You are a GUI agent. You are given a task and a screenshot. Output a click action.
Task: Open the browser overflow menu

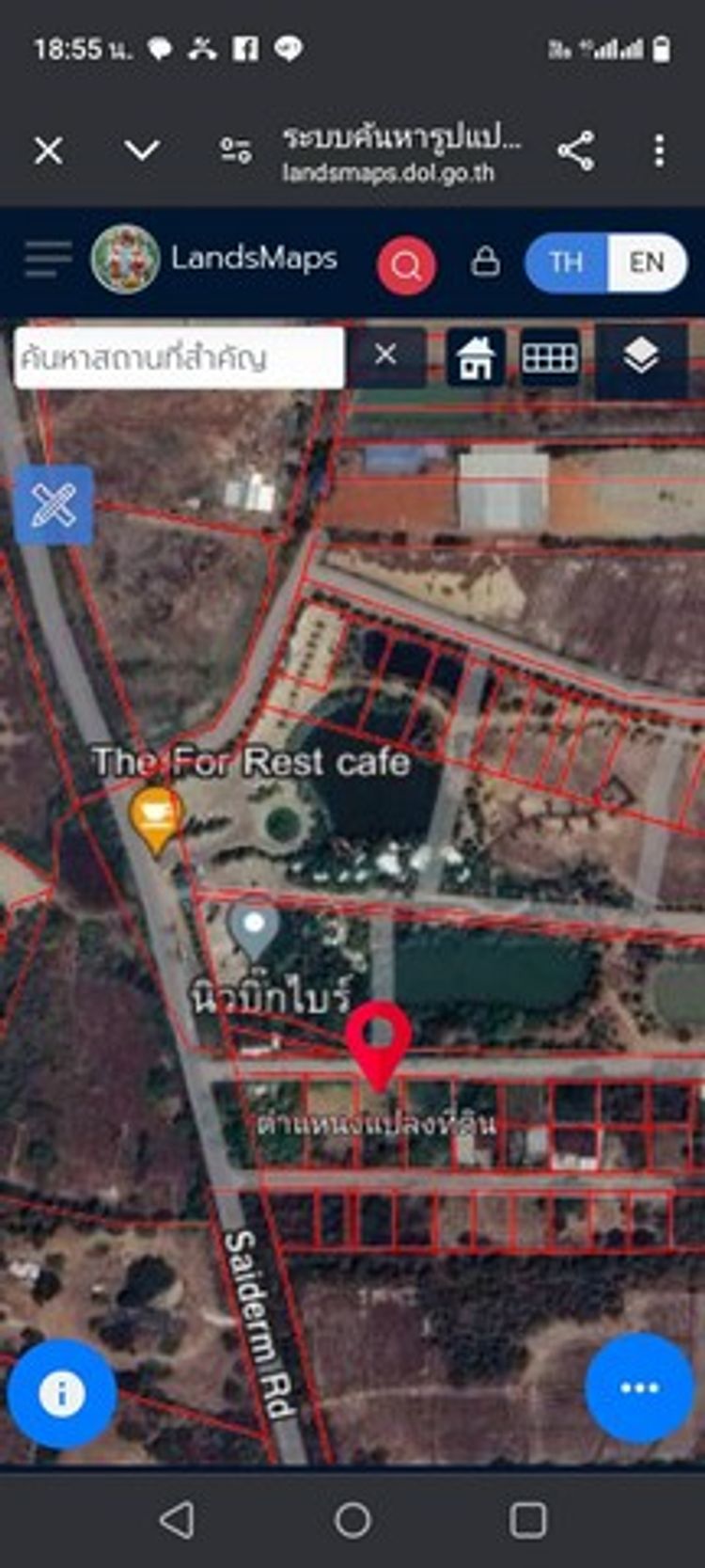660,150
